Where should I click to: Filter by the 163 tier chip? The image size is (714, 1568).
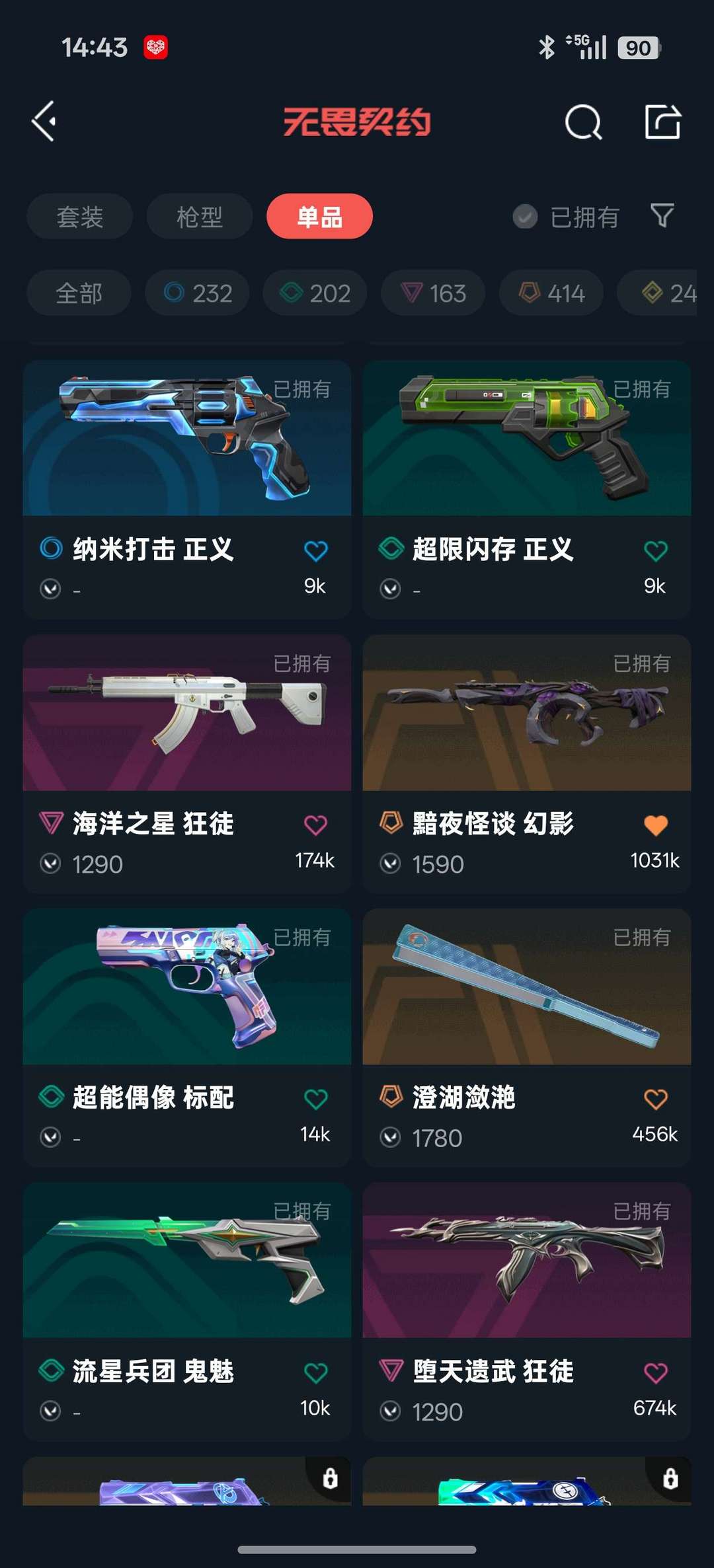click(x=433, y=293)
